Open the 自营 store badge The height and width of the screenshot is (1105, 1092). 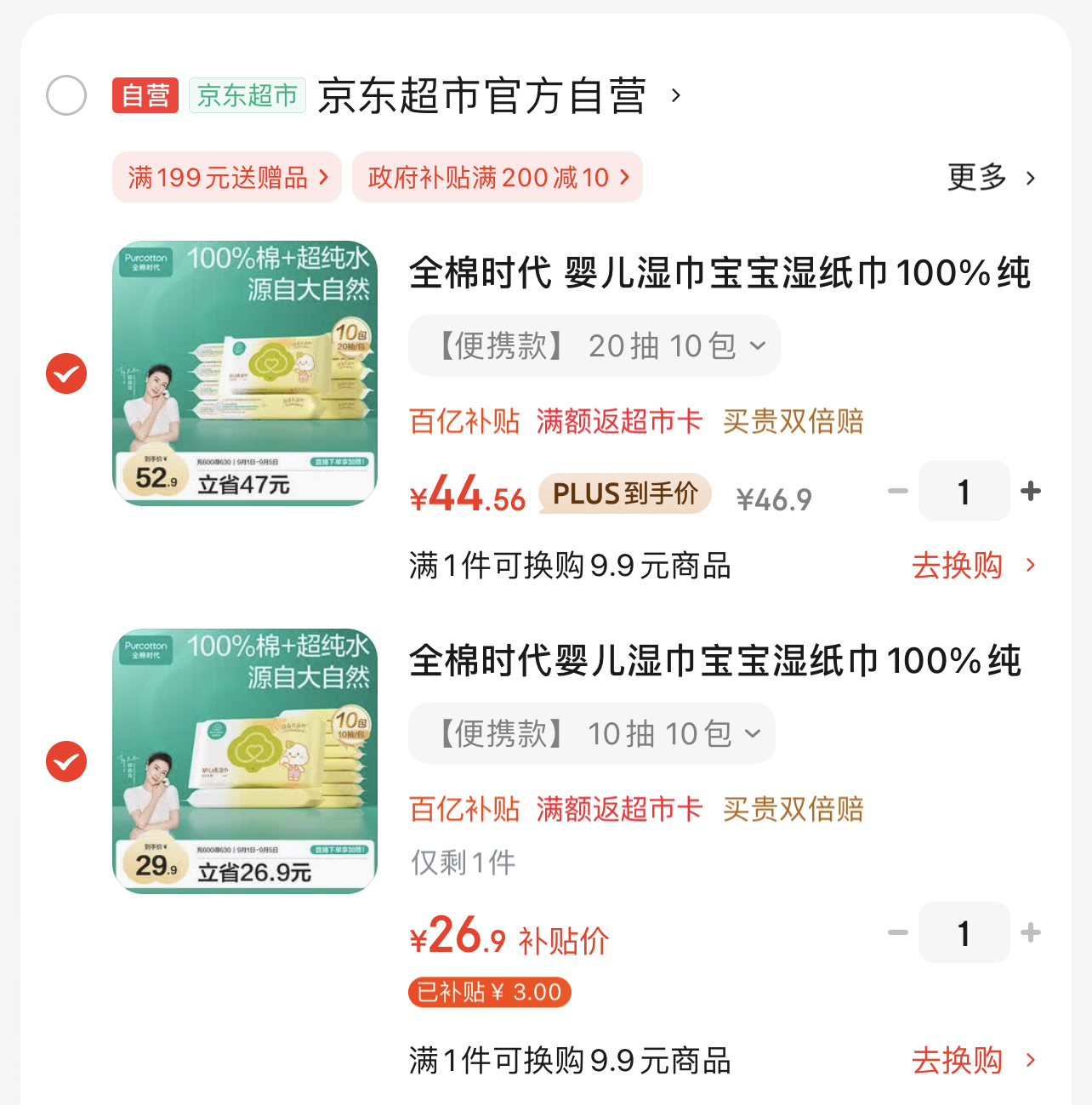tap(145, 95)
